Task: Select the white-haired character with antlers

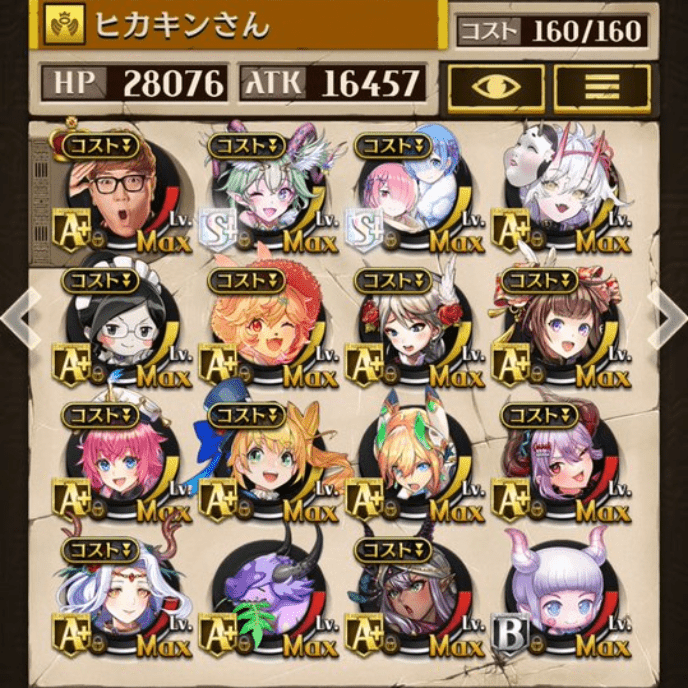Action: [x=120, y=600]
